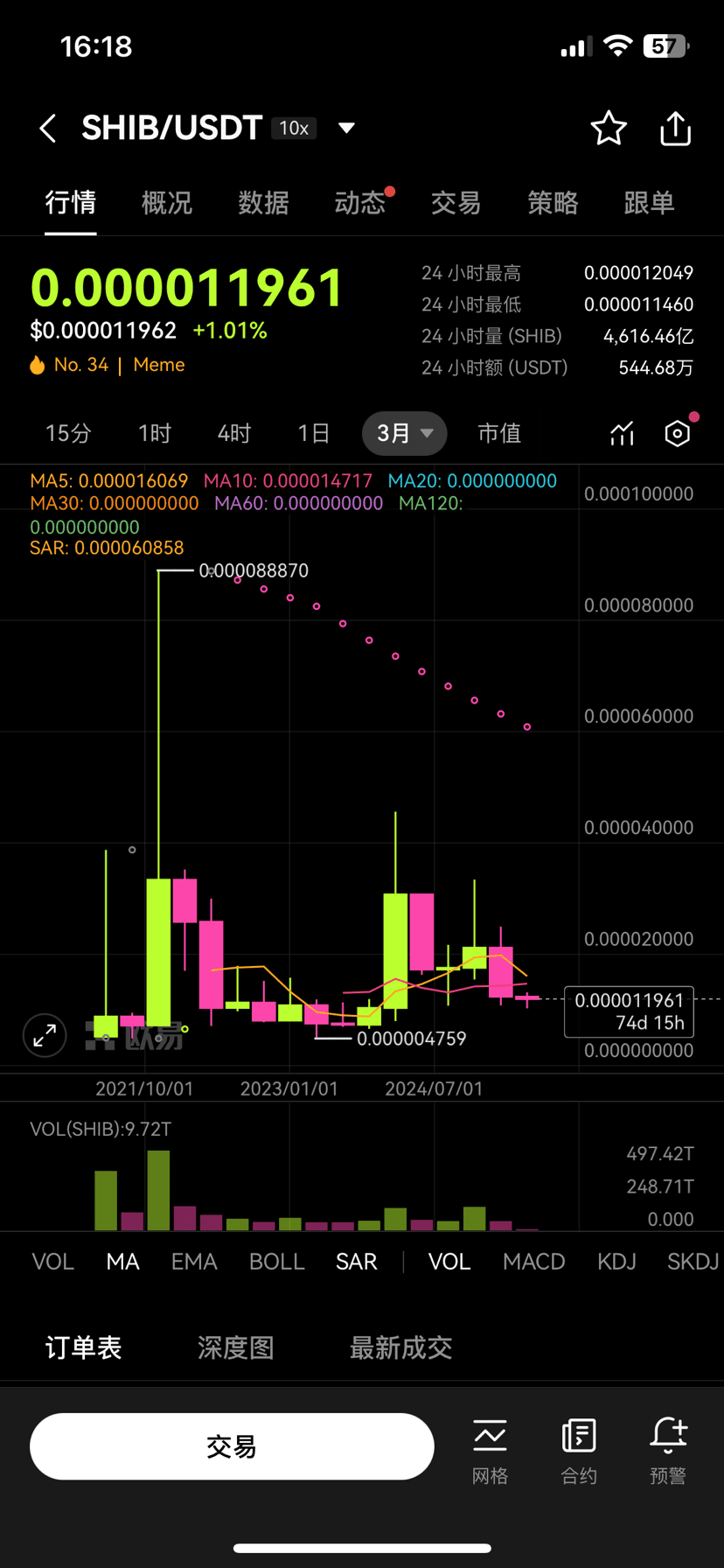Screen dimensions: 724x1568
Task: Open the 策略 tab
Action: [x=553, y=203]
